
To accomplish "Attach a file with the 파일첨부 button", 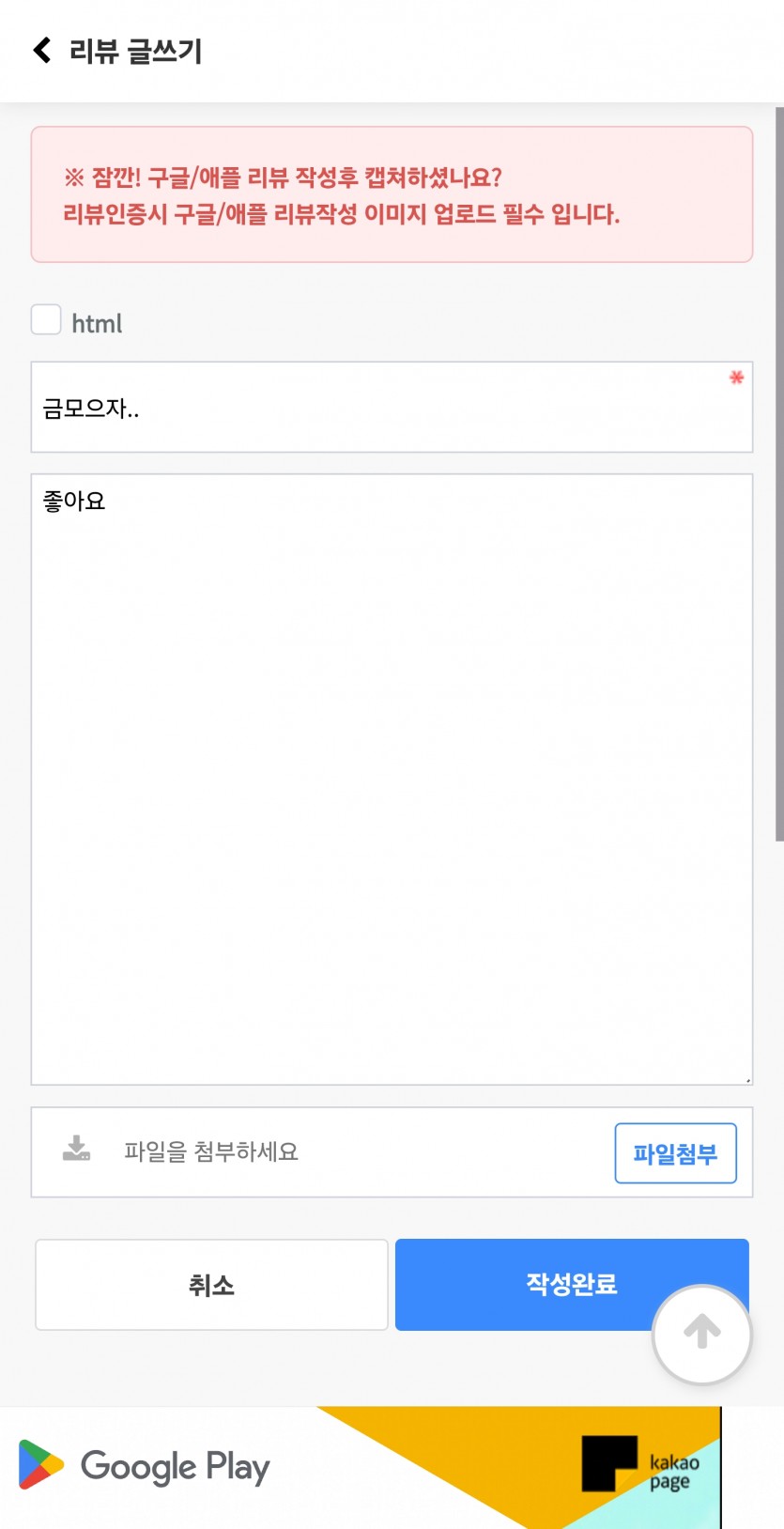I will (675, 1153).
